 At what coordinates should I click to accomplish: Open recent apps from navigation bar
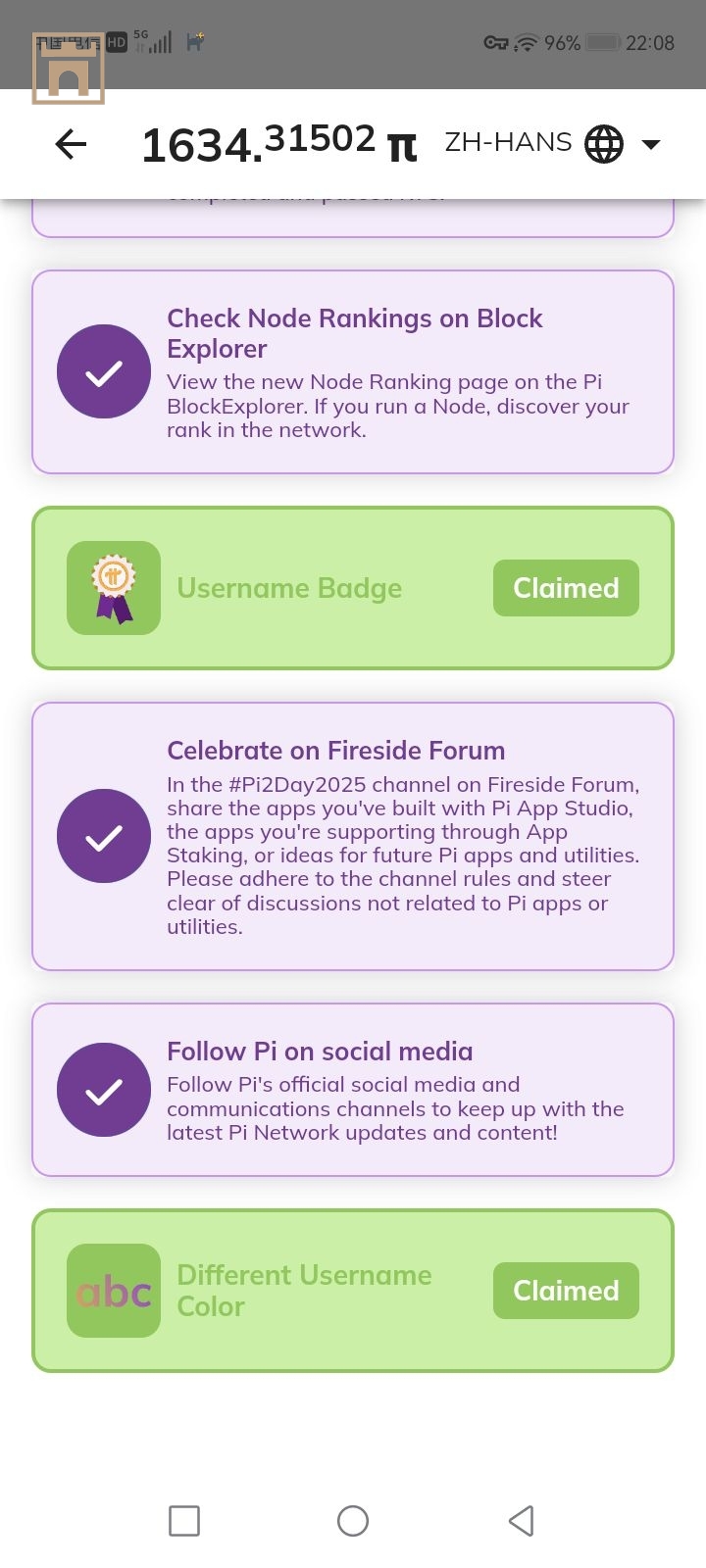click(x=184, y=1521)
